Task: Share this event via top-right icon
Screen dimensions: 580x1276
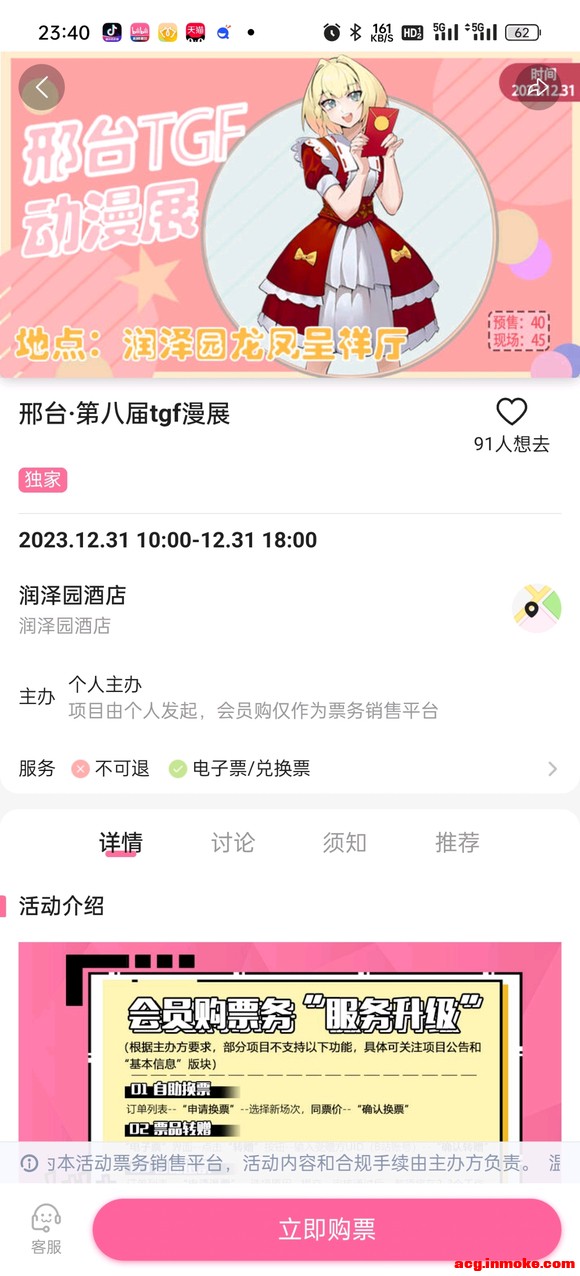Action: 538,87
